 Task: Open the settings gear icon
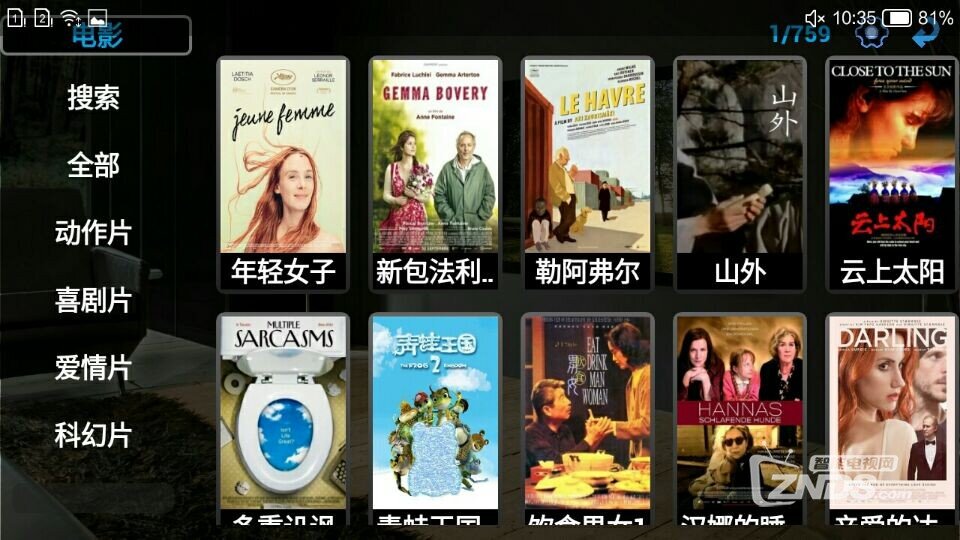tap(871, 32)
